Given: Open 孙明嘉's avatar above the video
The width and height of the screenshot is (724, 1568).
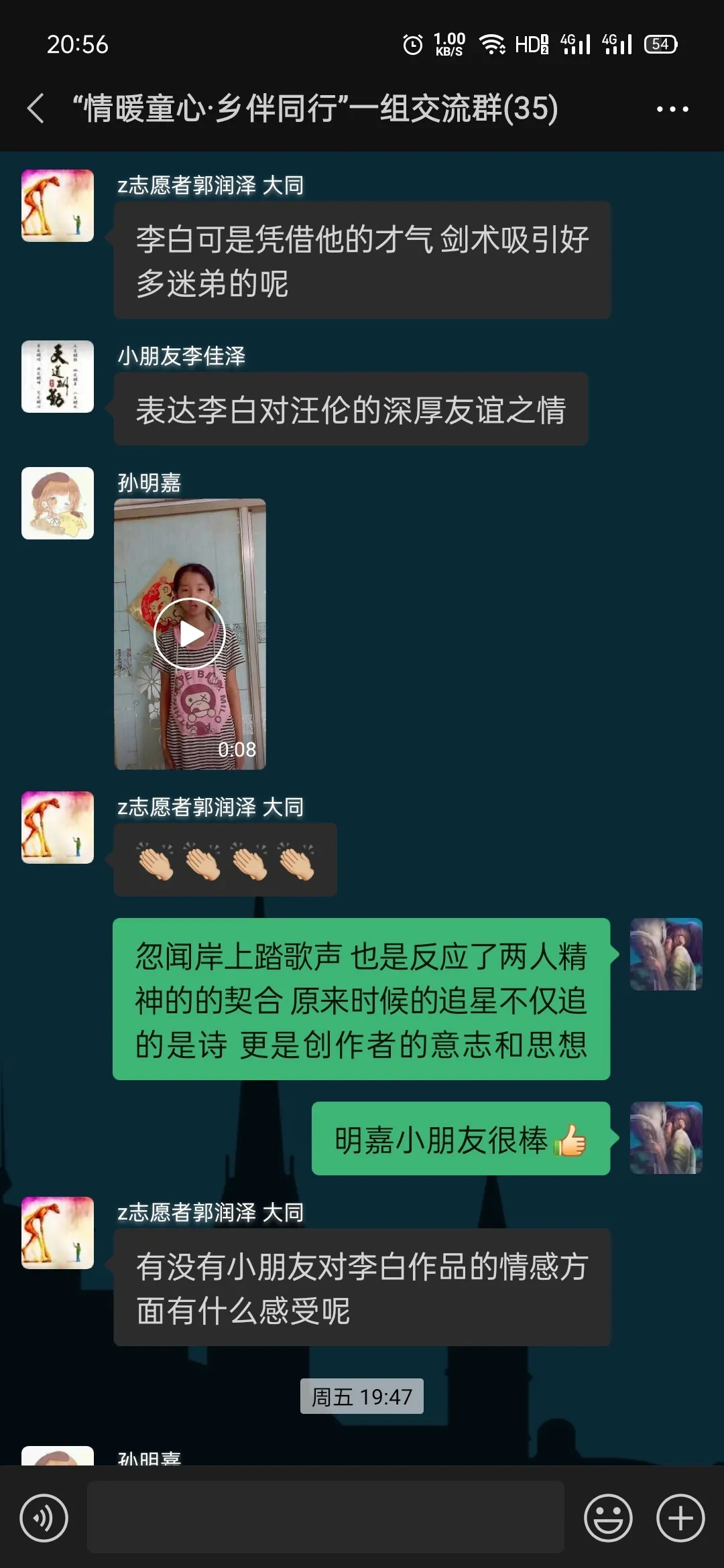Looking at the screenshot, I should coord(58,503).
